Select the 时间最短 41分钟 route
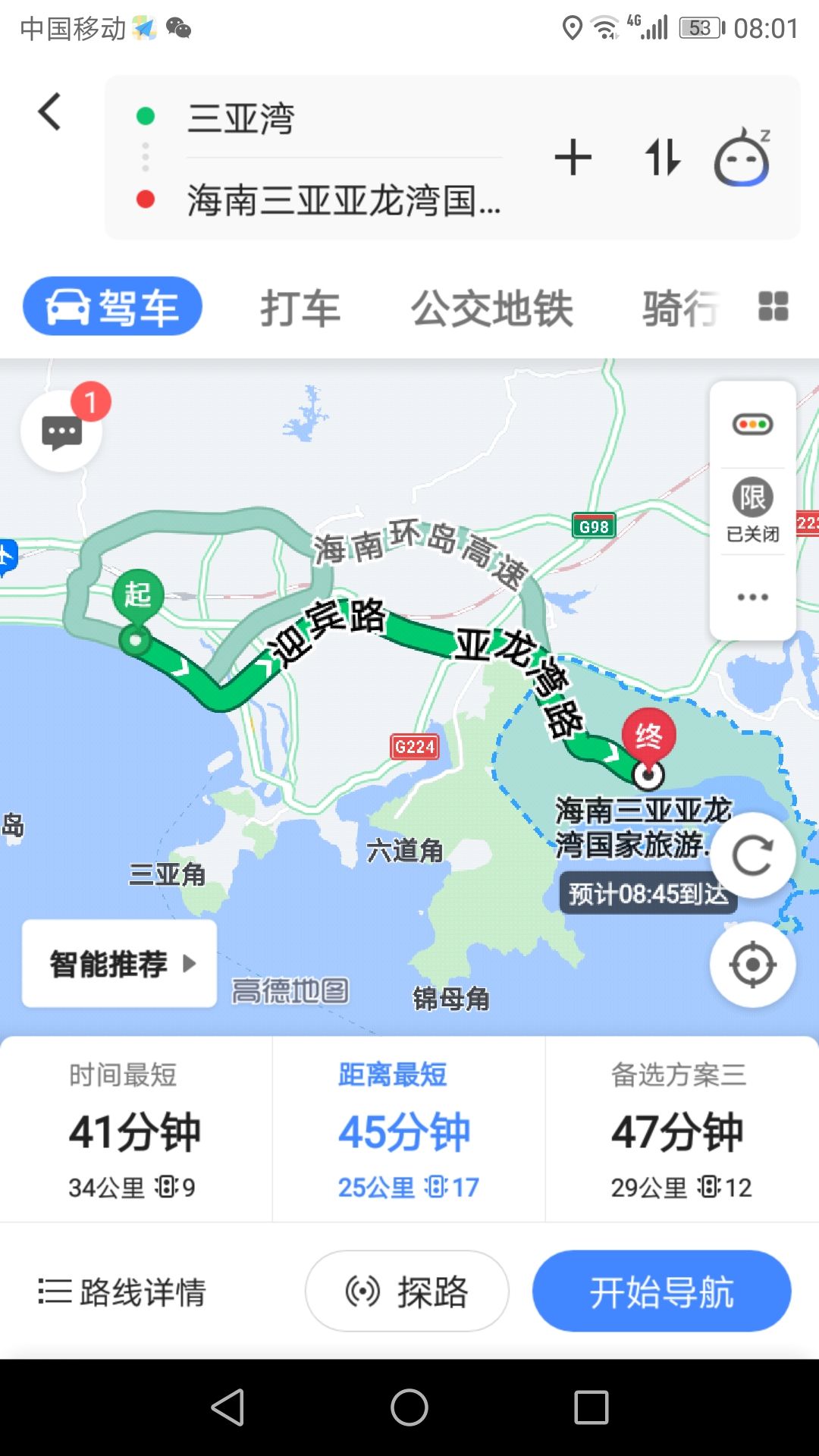Image resolution: width=819 pixels, height=1456 pixels. pyautogui.click(x=136, y=1130)
